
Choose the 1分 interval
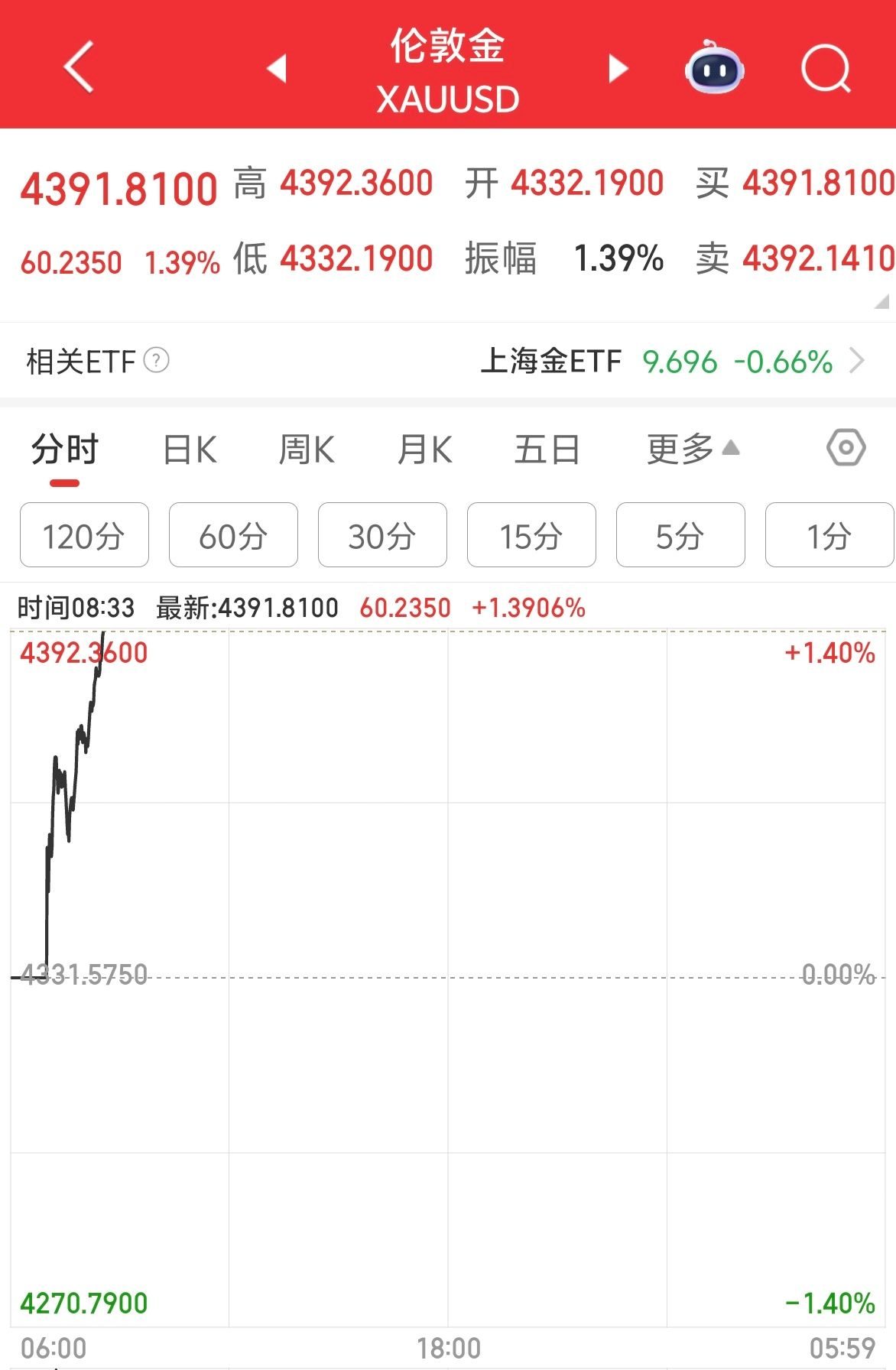point(829,535)
